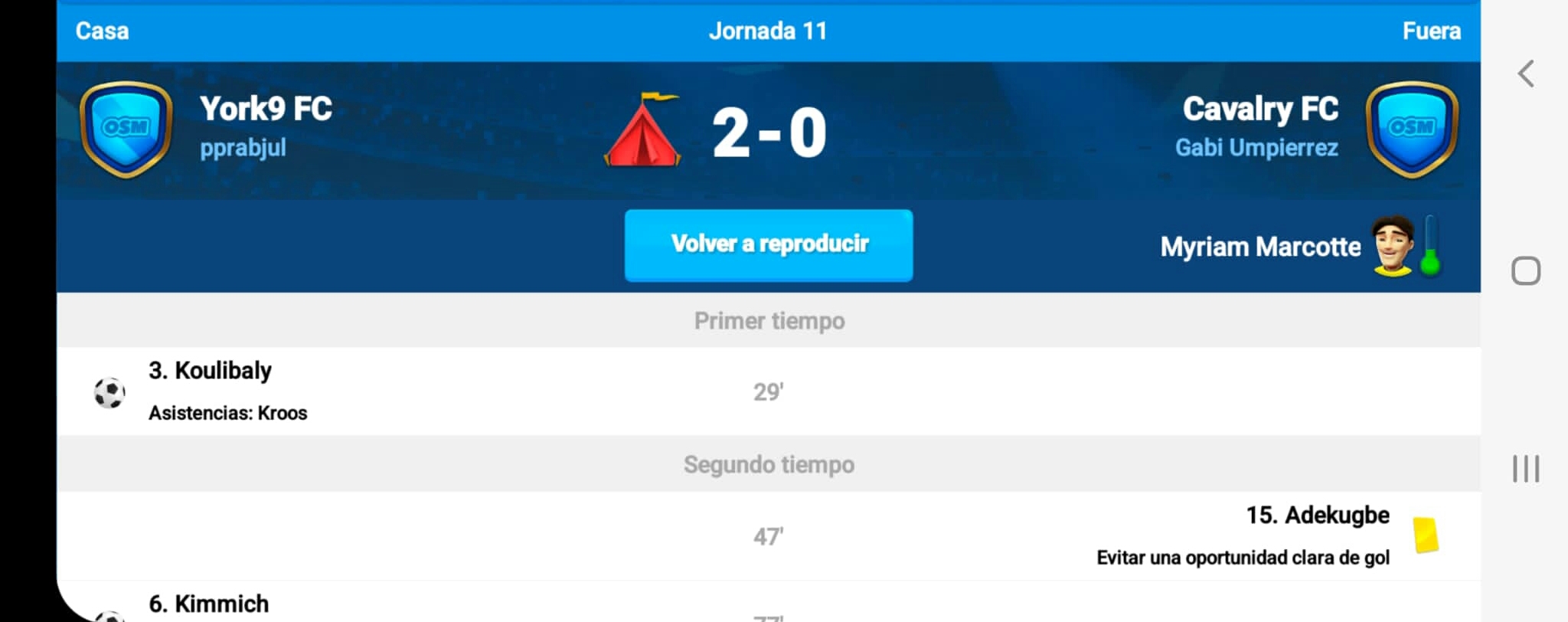This screenshot has height=622, width=1568.
Task: Go back with the system back arrow
Action: coord(1525,74)
